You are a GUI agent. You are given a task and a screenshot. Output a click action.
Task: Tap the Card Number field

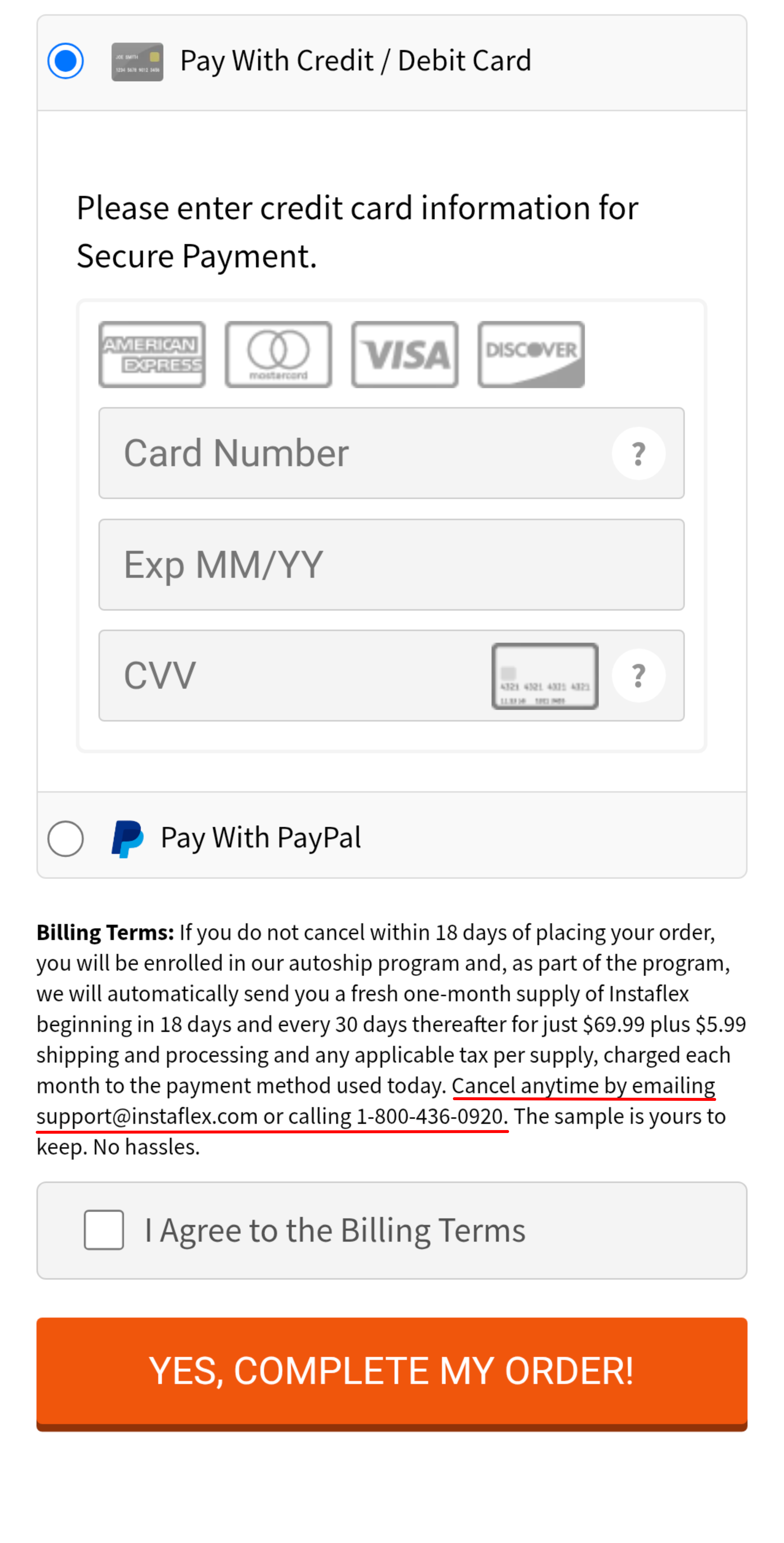coord(391,453)
